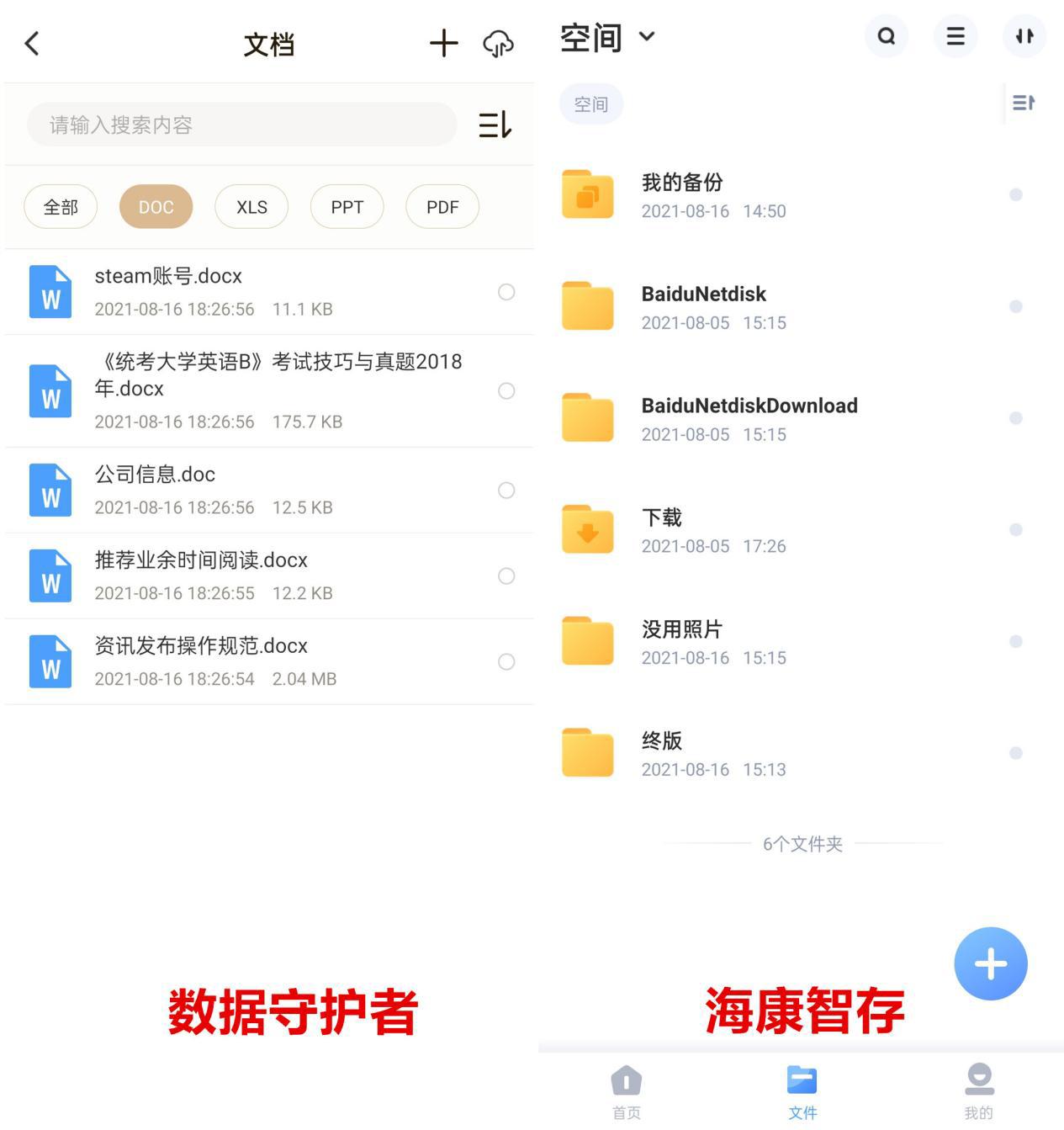This screenshot has width=1064, height=1130.
Task: Check the circle next to 资讯发布操作规范.docx
Action: point(506,662)
